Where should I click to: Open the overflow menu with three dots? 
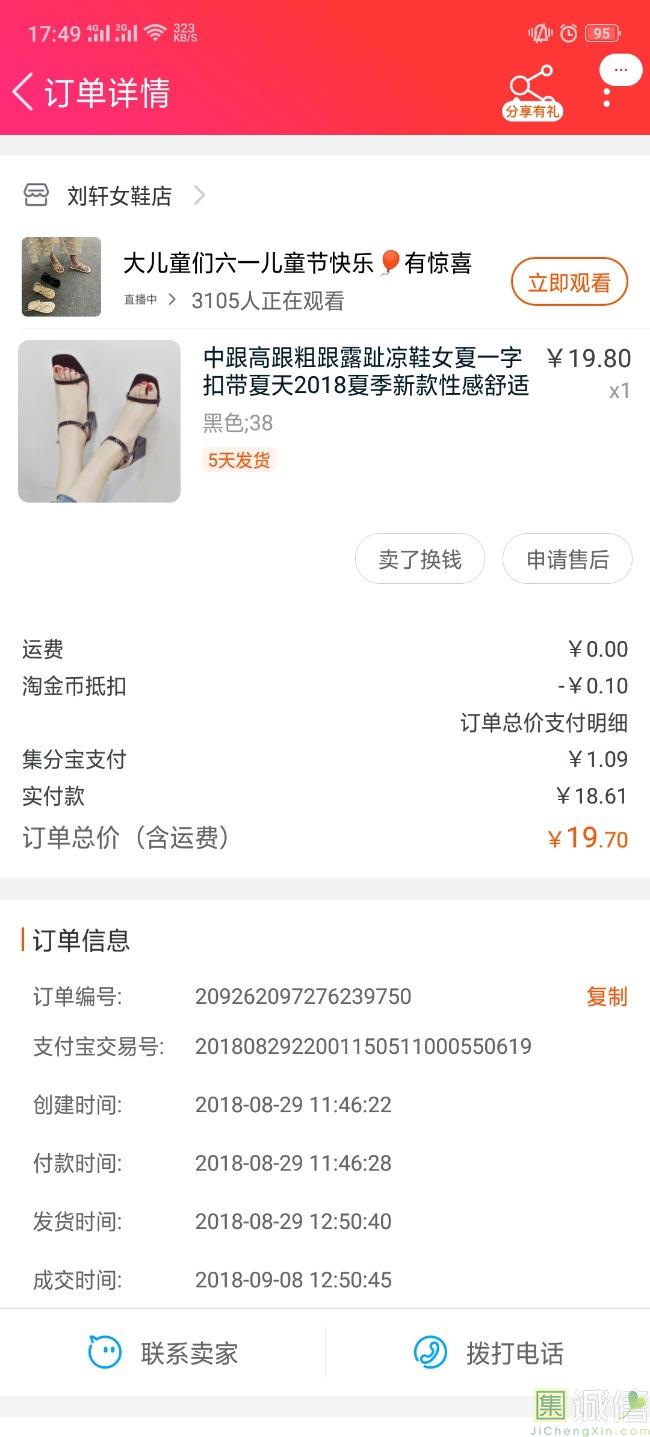[x=607, y=97]
